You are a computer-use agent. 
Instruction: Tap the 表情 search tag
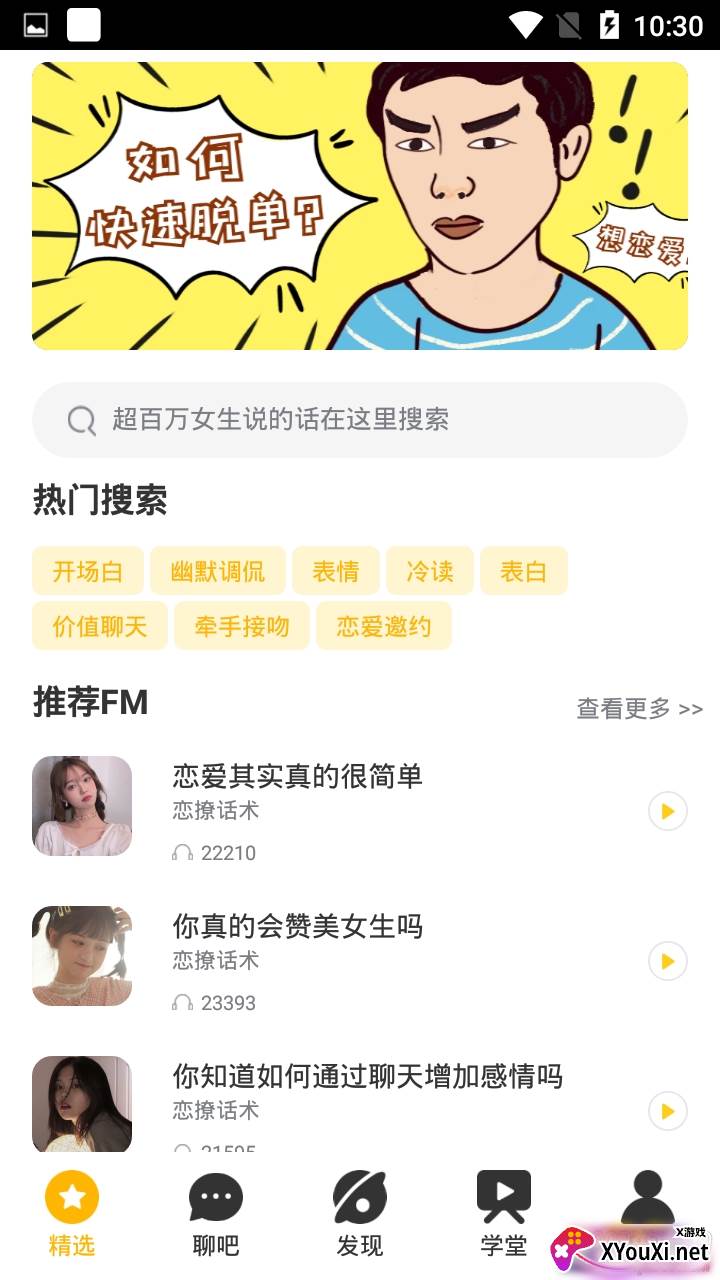(336, 571)
